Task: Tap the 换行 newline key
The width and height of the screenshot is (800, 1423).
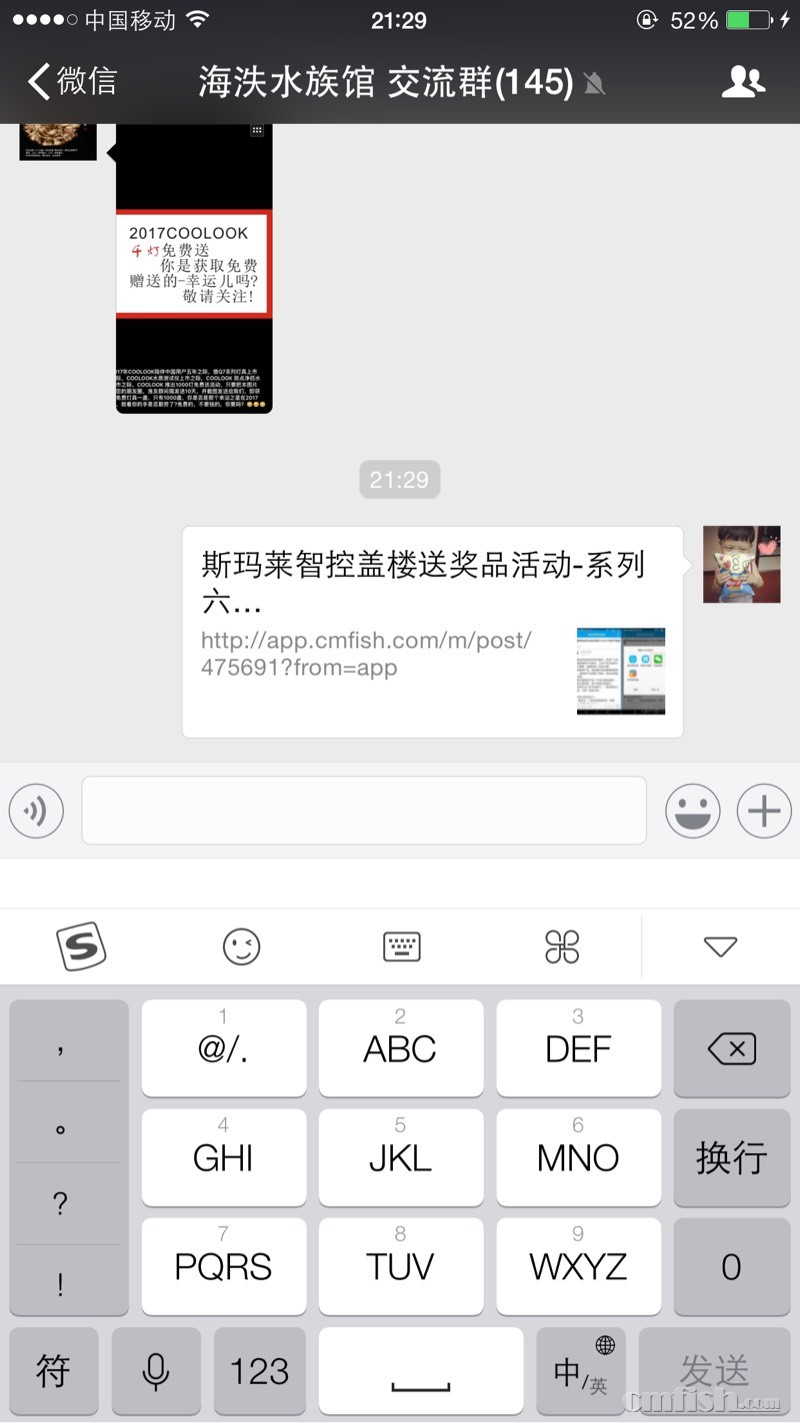Action: [x=731, y=1157]
